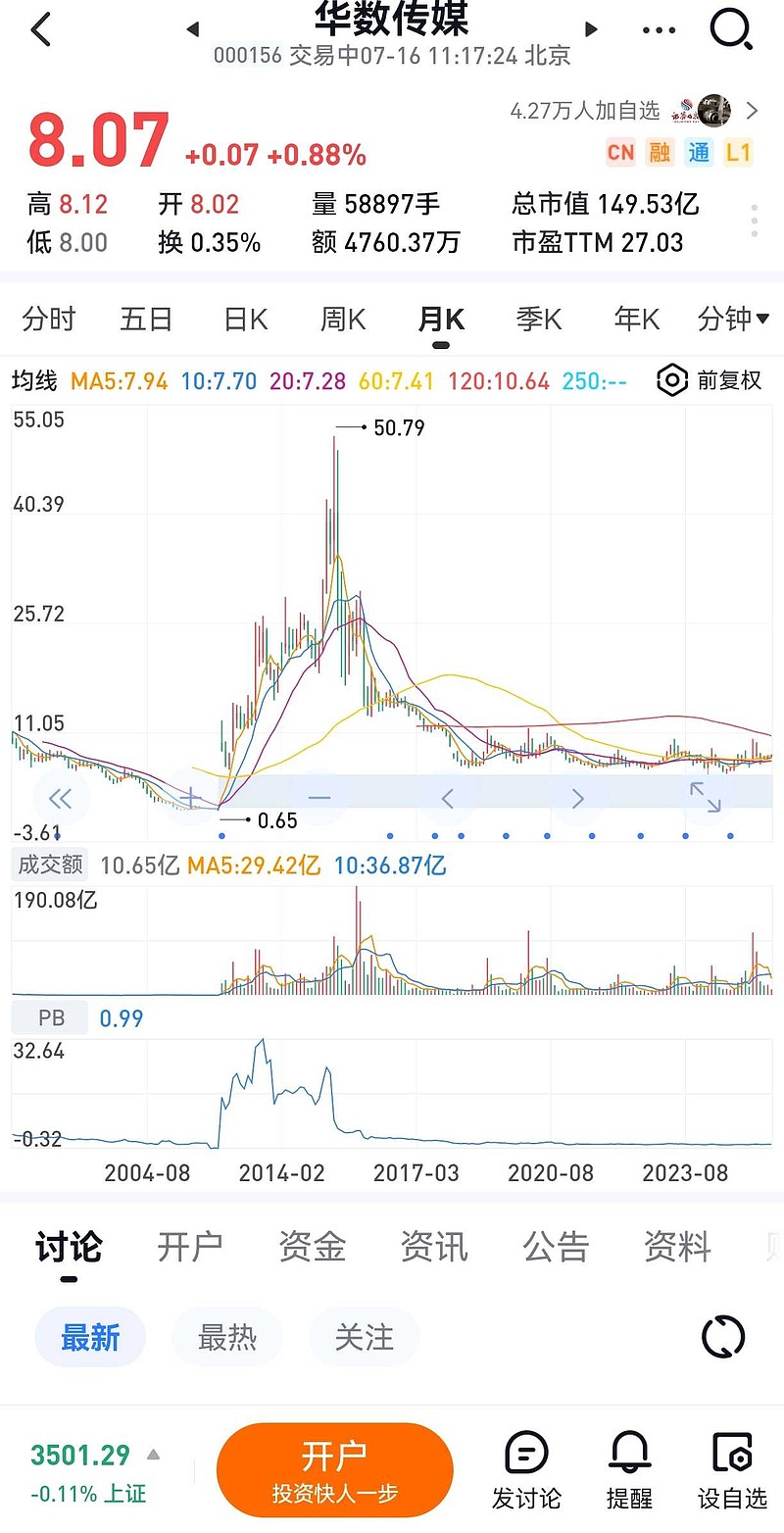Select the 五日 chart tab
This screenshot has width=784, height=1533.
[146, 319]
